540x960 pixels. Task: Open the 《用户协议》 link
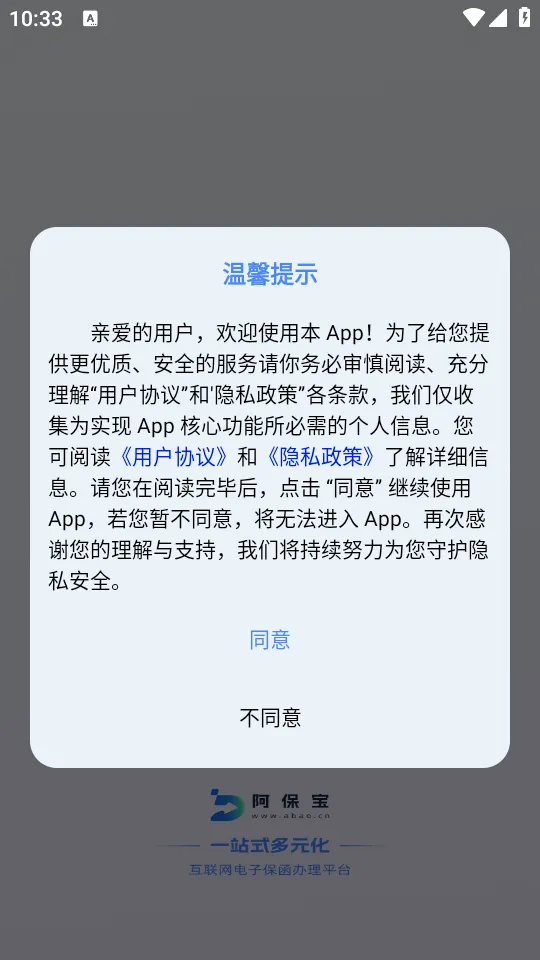[x=175, y=457]
